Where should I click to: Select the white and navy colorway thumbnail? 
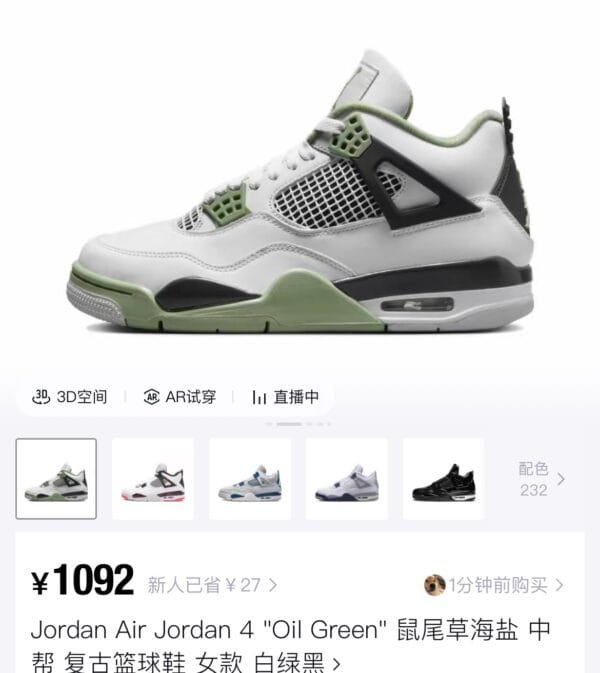click(x=347, y=479)
